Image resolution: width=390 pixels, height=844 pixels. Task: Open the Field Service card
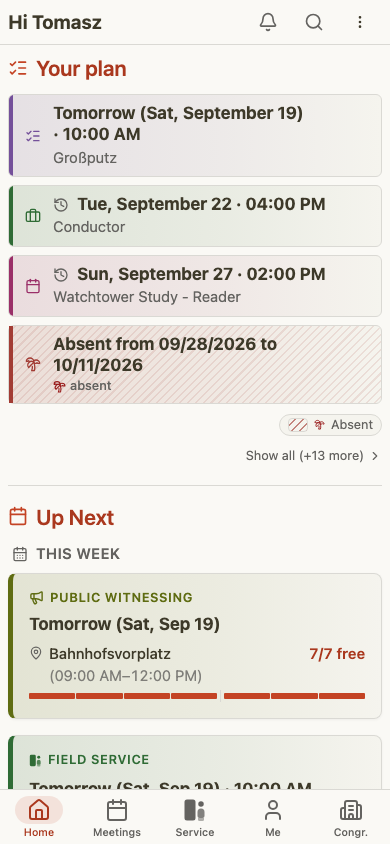tap(195, 763)
